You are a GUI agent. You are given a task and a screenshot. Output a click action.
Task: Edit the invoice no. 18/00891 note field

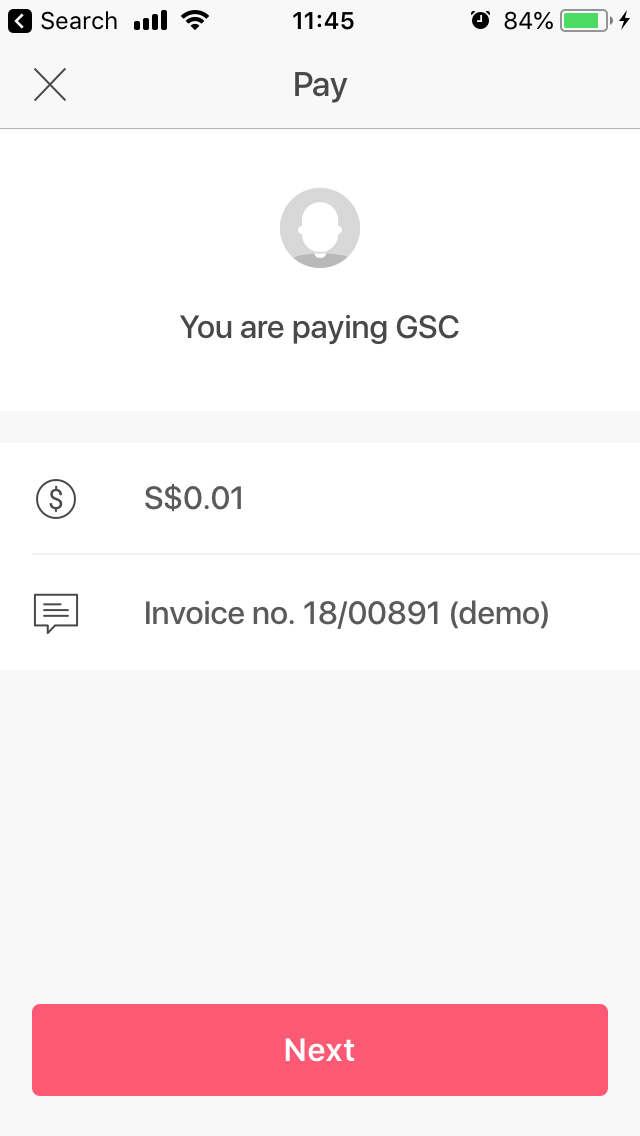click(320, 613)
